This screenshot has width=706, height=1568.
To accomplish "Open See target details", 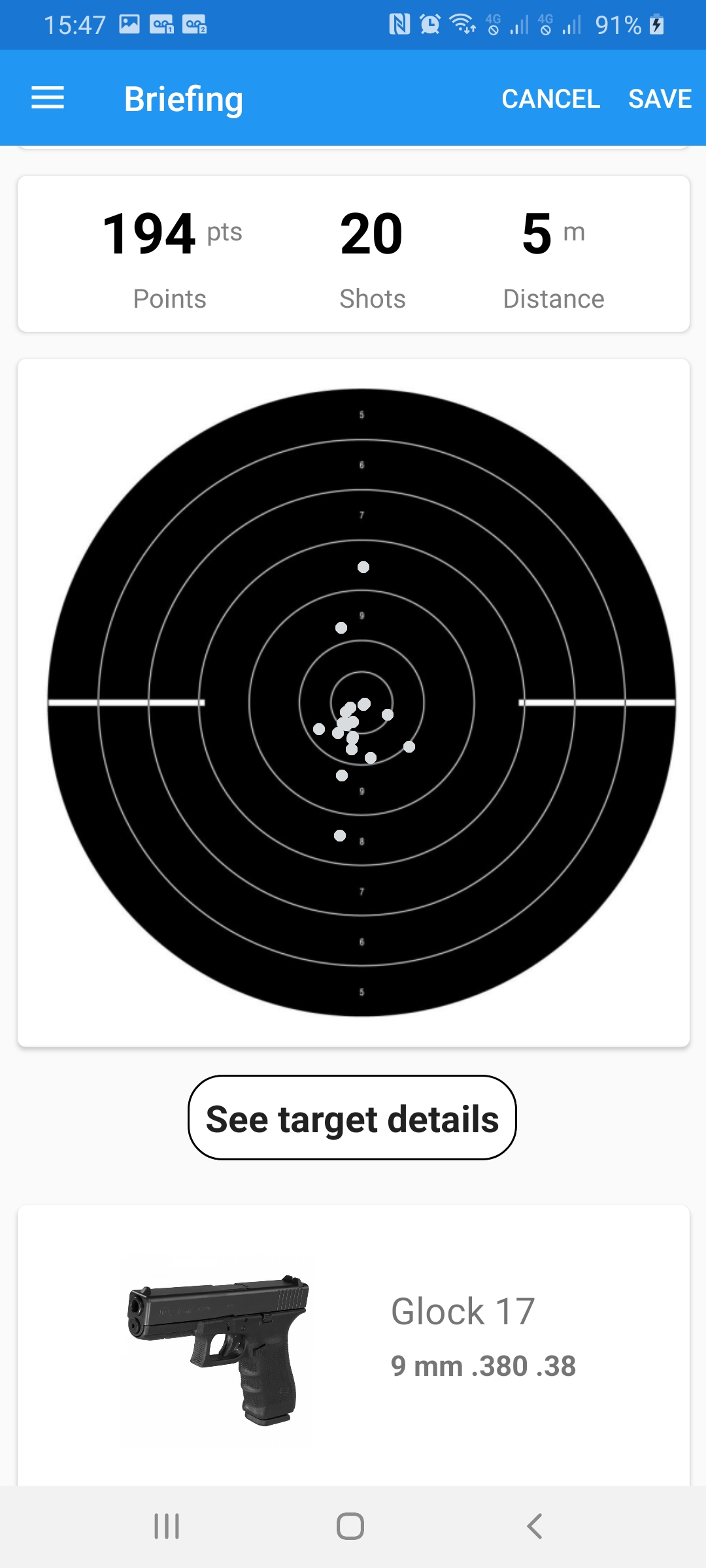I will 352,1118.
